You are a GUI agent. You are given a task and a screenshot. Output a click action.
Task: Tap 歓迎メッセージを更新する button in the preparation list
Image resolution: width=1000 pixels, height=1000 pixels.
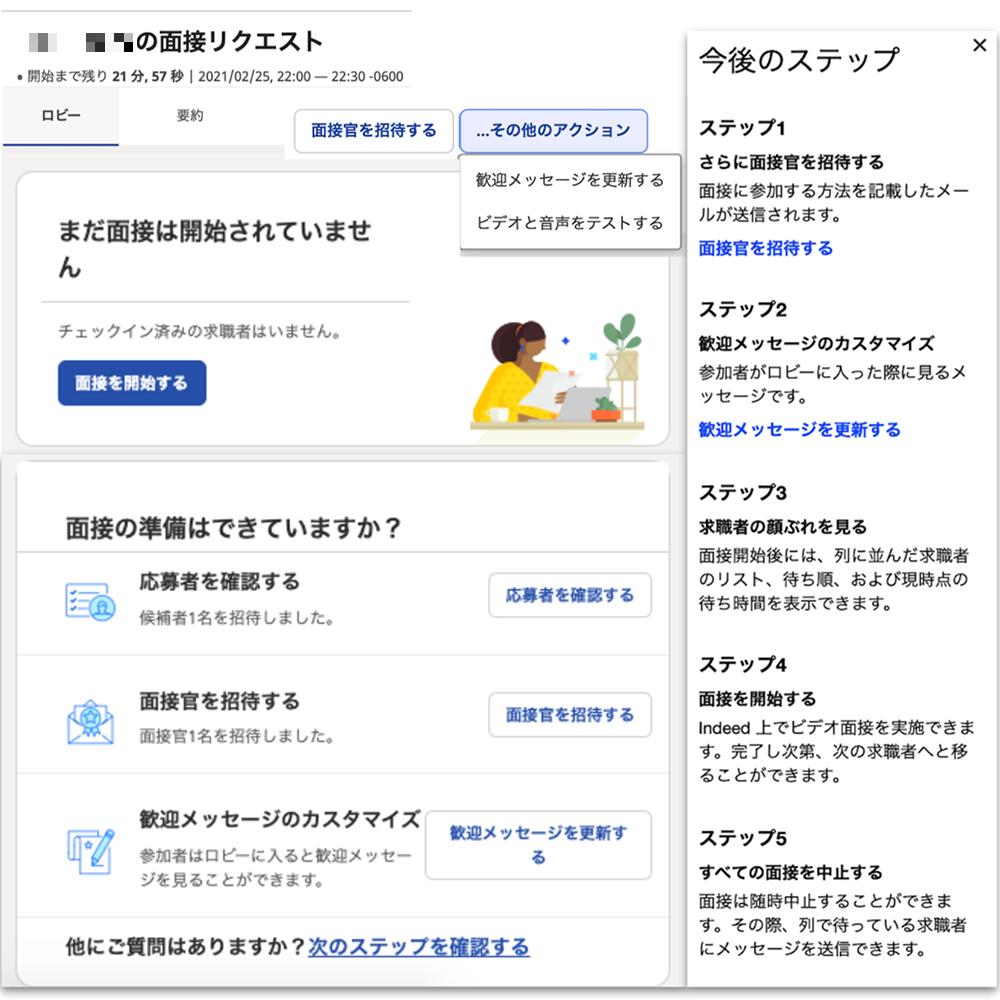(538, 845)
